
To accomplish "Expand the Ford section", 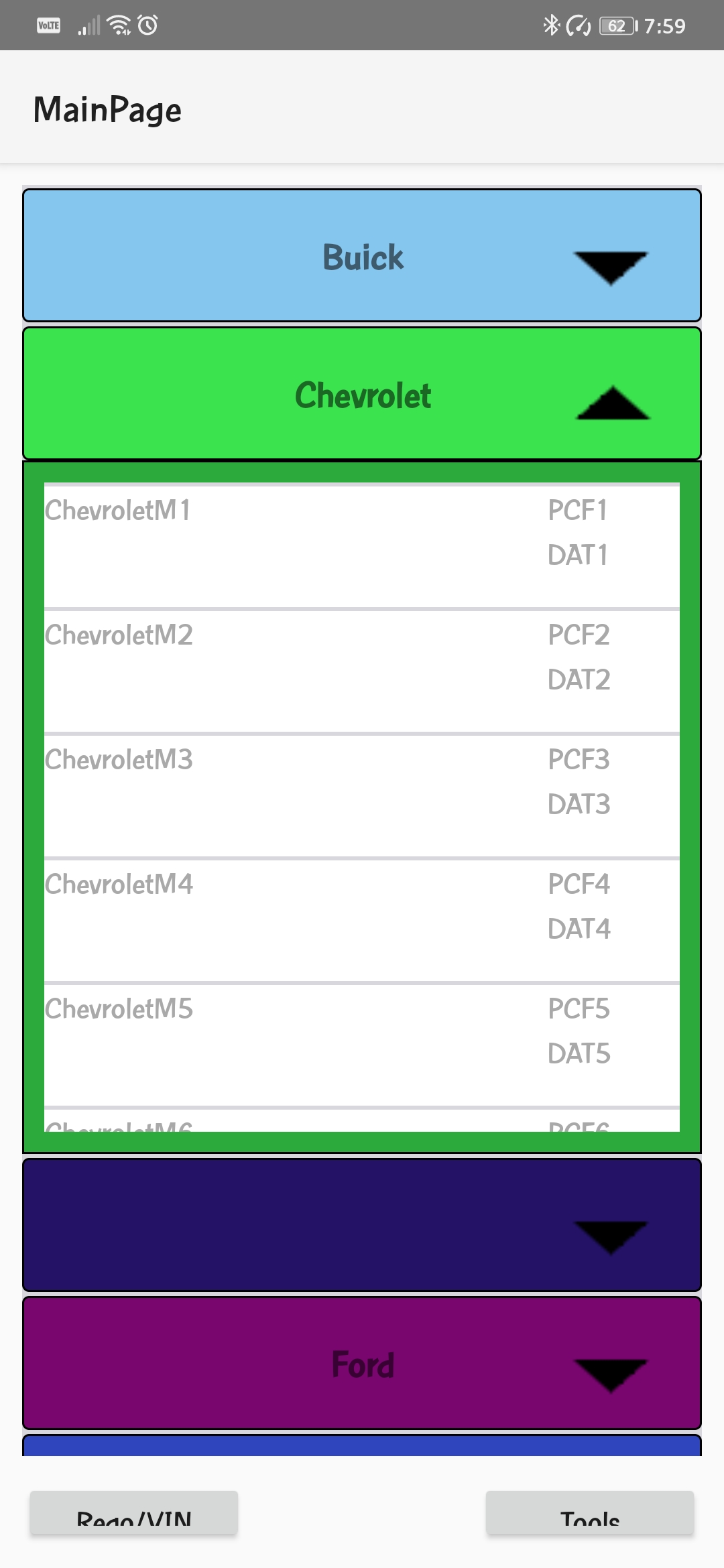I will pos(362,1363).
